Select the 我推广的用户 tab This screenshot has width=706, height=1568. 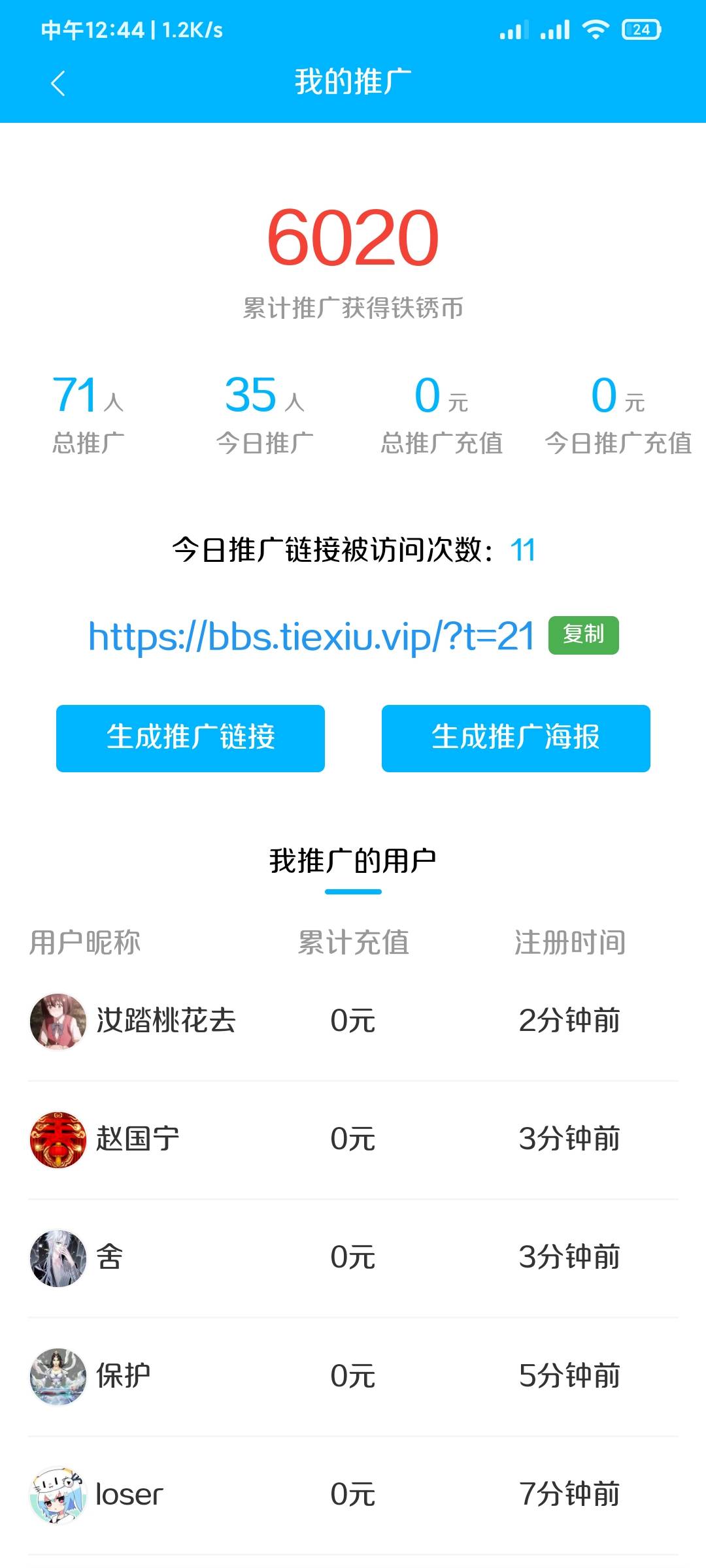click(353, 861)
